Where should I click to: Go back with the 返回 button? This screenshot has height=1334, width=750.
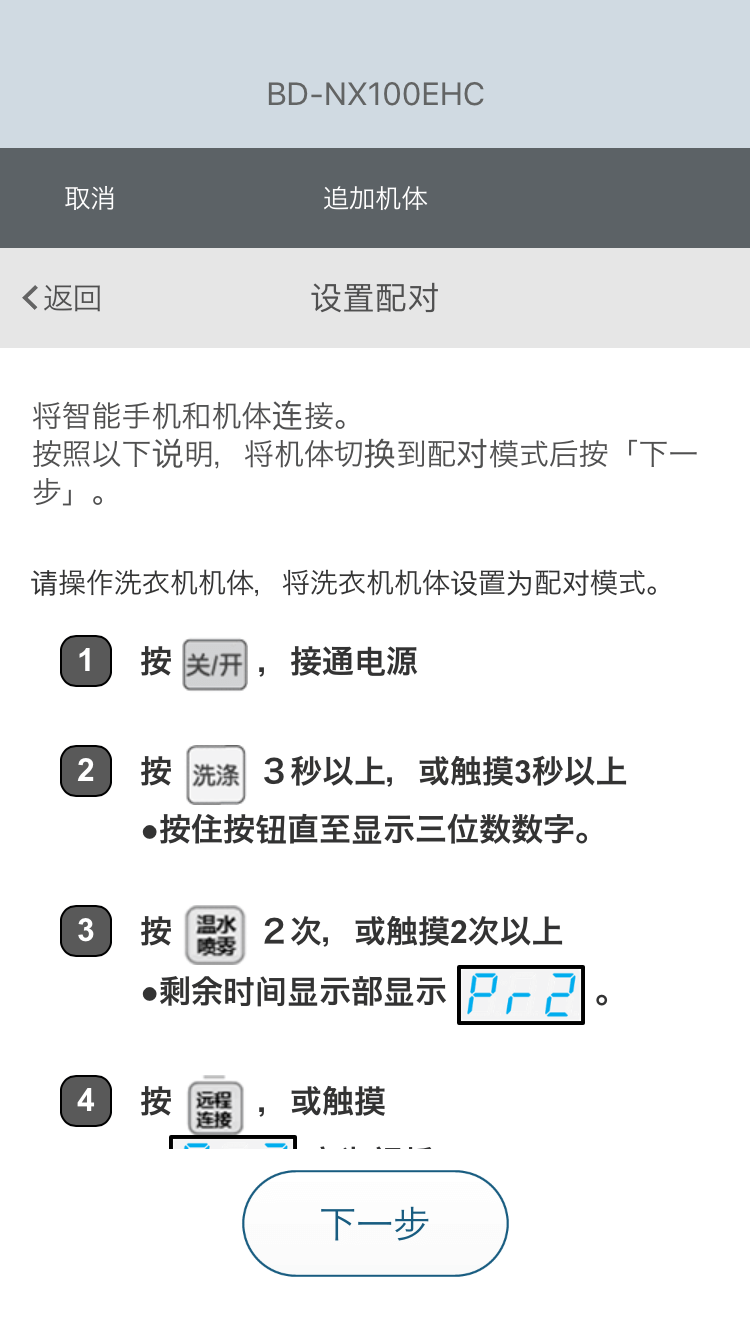[x=62, y=298]
